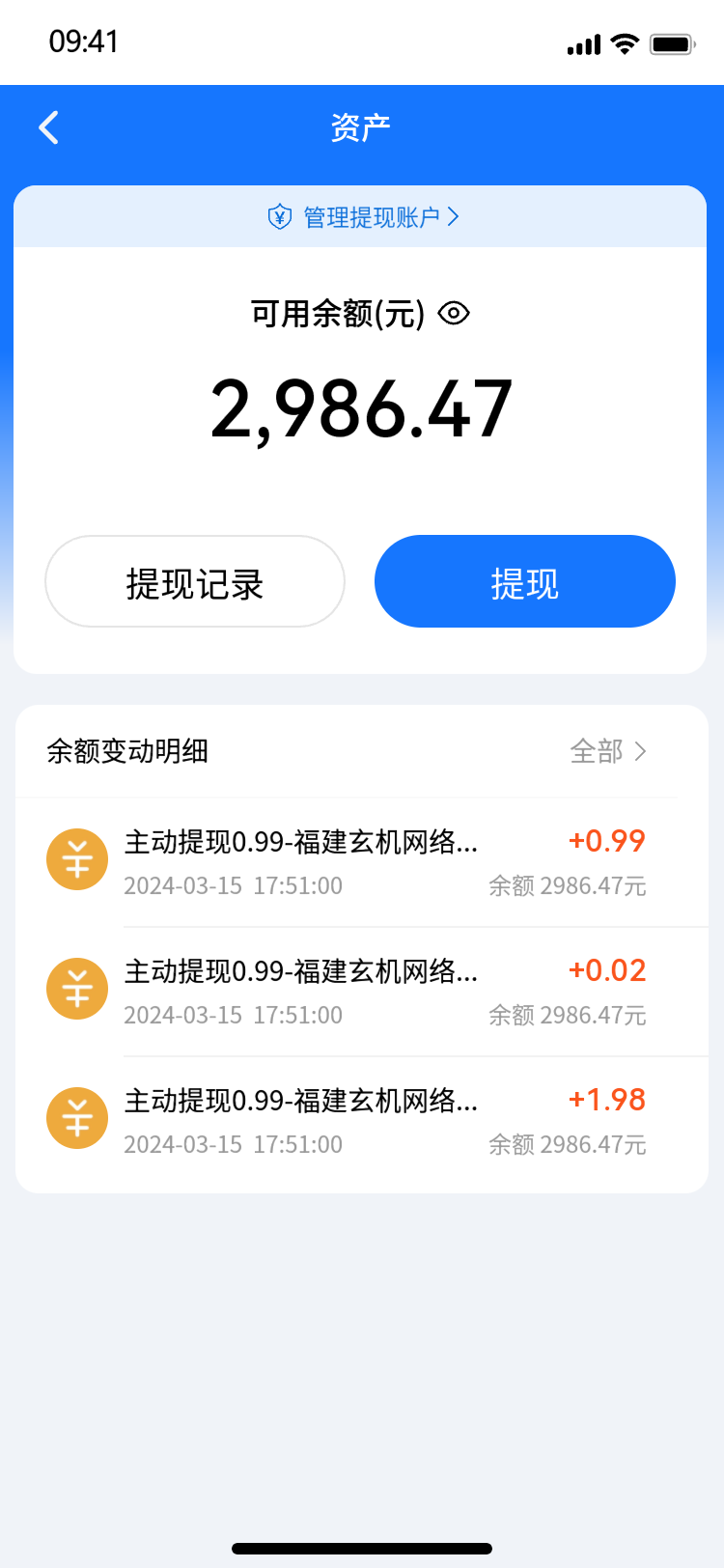724x1568 pixels.
Task: Open 管理提现账户 link
Action: tap(362, 216)
